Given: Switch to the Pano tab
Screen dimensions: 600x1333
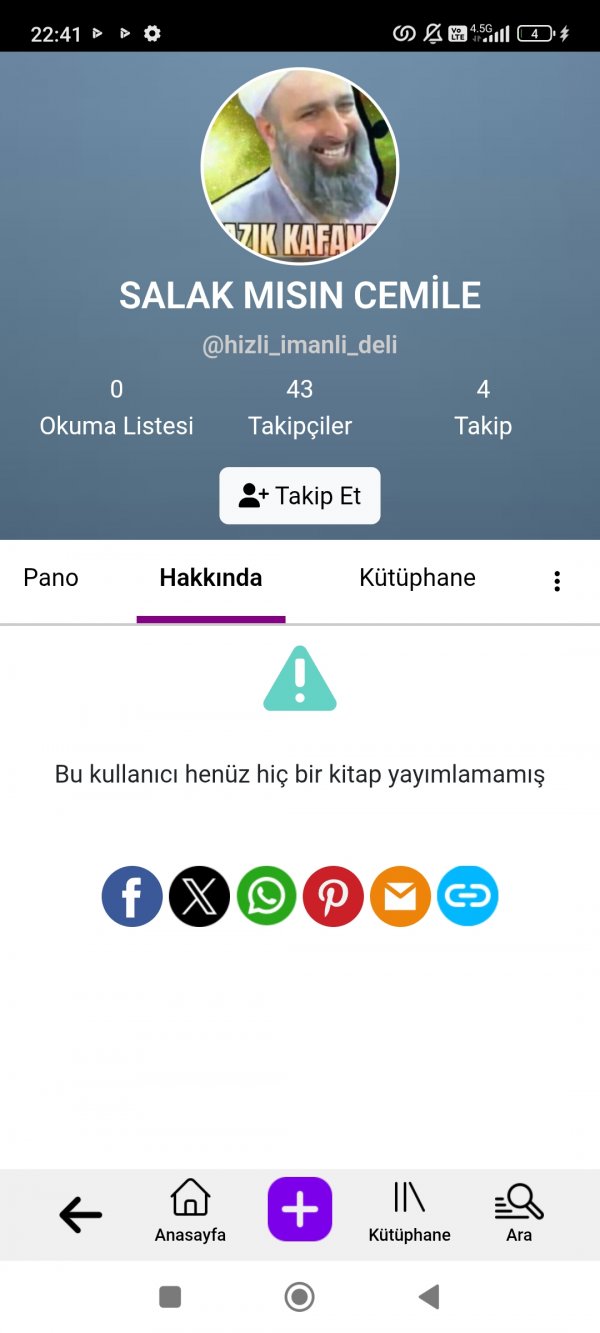Looking at the screenshot, I should coord(51,578).
